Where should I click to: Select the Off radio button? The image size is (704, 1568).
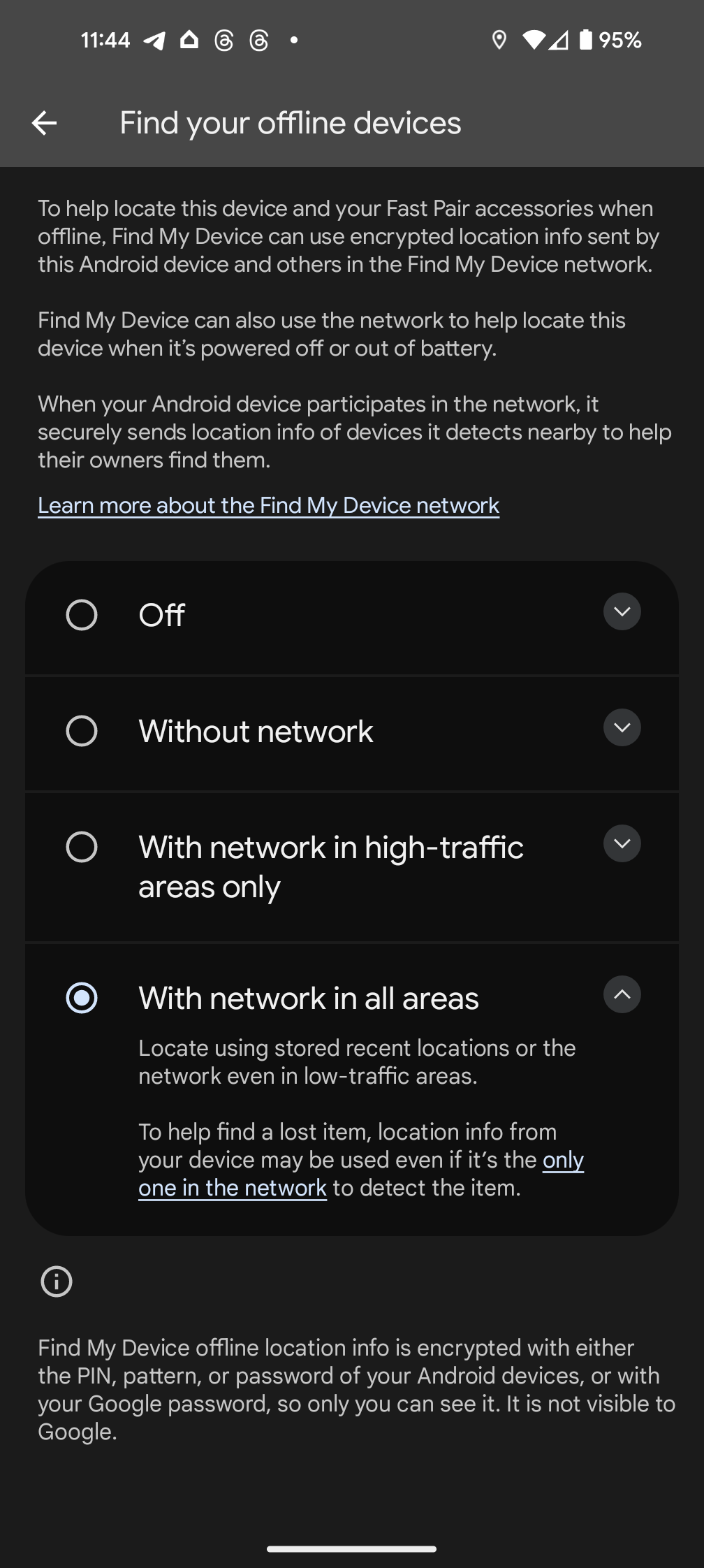point(82,615)
